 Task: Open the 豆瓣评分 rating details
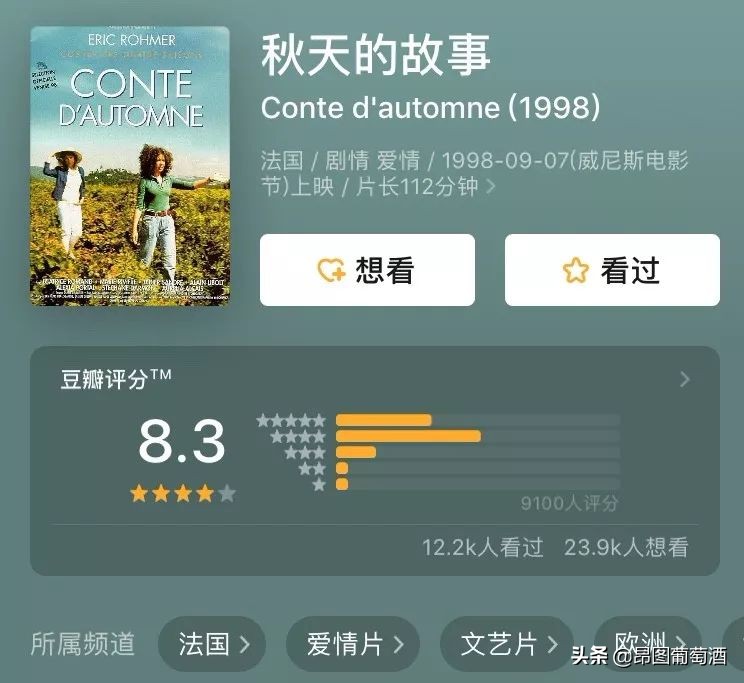coord(684,379)
